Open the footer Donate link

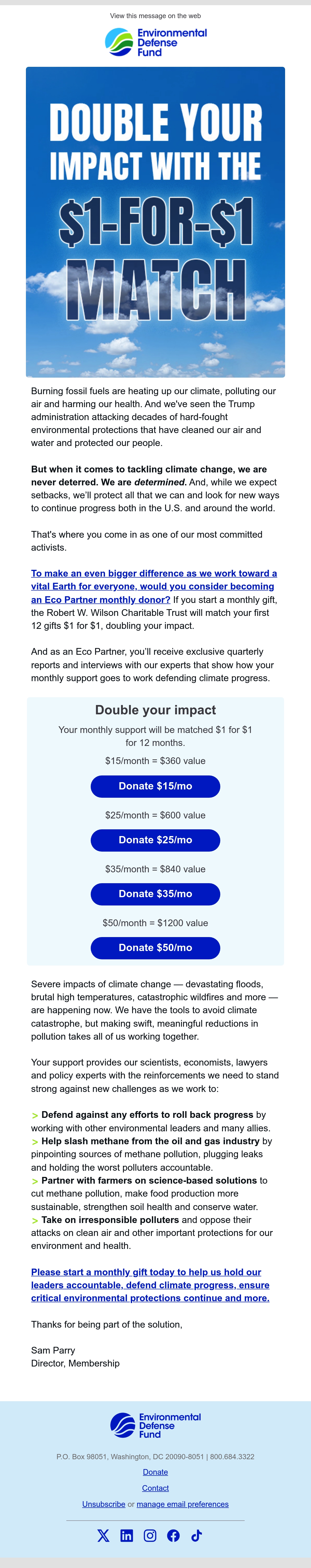coord(155,1472)
